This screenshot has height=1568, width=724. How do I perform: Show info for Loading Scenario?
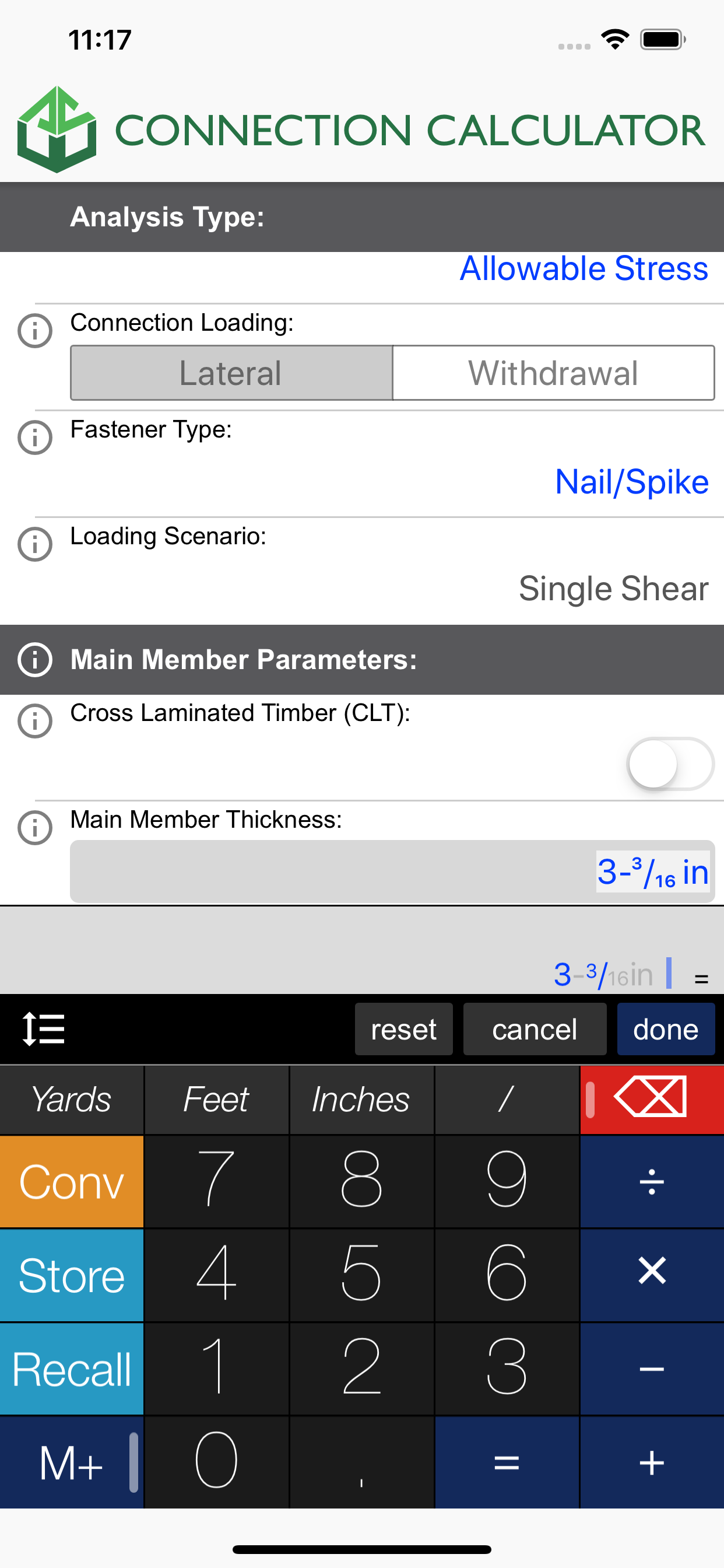[34, 544]
